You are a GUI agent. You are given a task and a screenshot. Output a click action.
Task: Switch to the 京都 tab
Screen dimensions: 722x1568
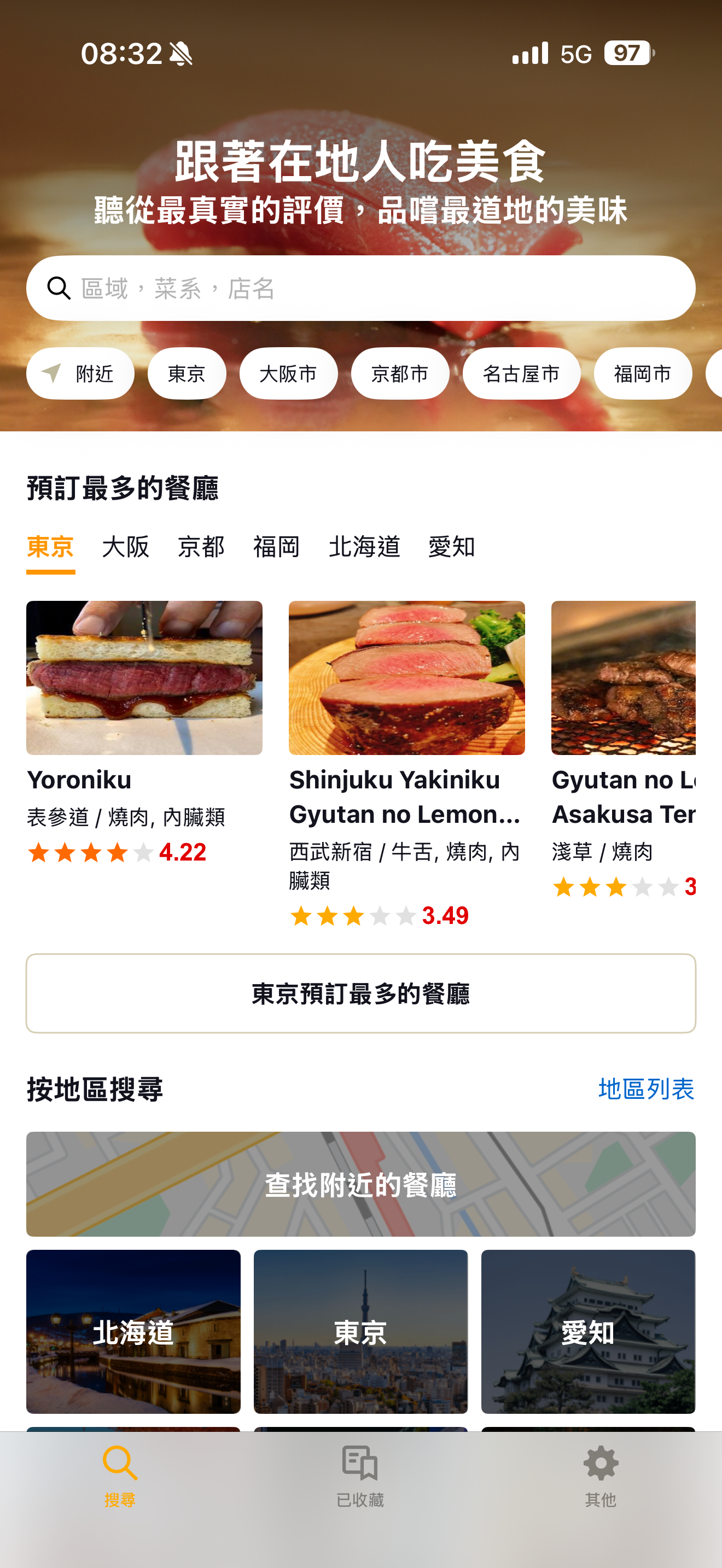click(x=201, y=547)
